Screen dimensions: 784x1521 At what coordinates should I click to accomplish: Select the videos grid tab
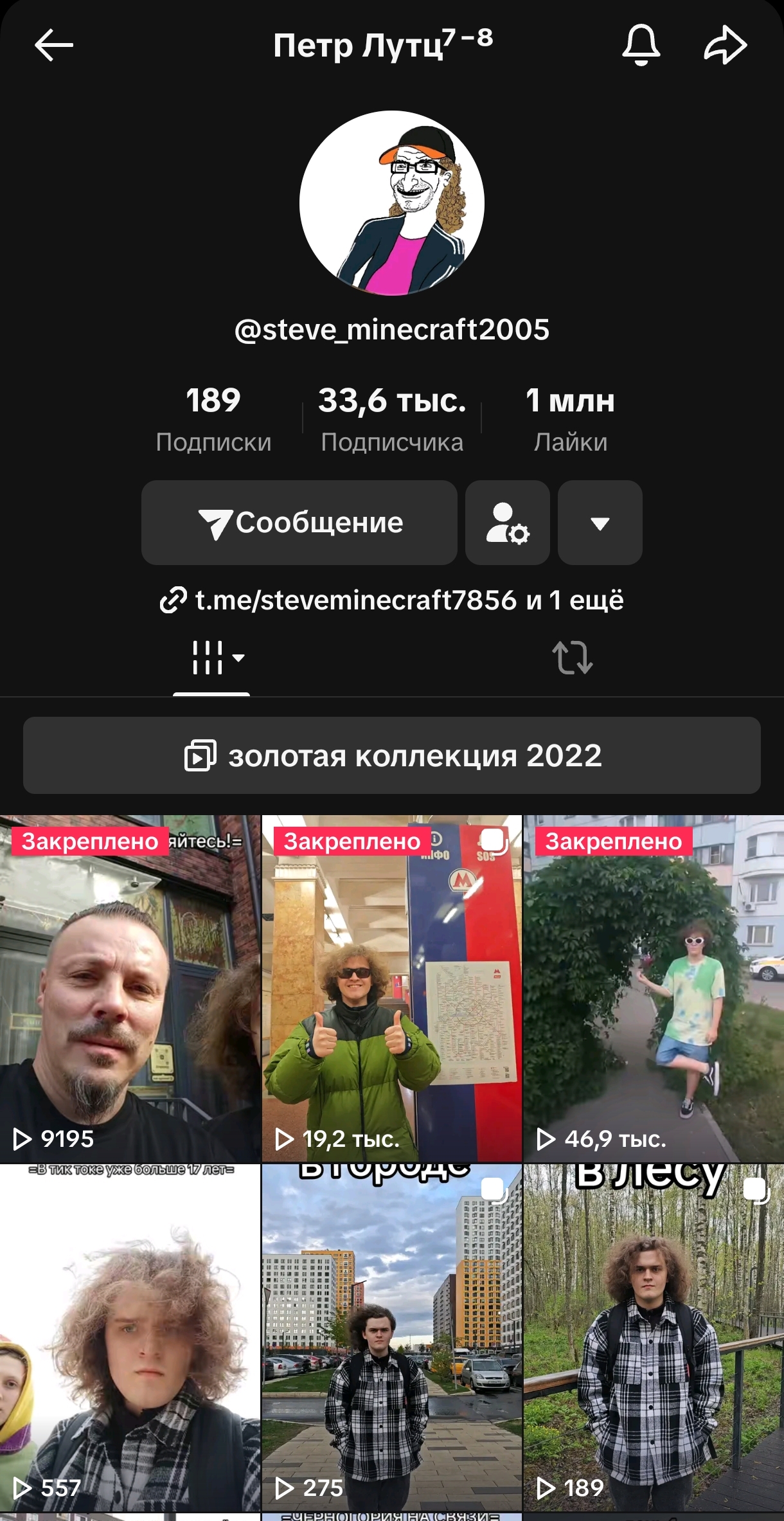coord(211,658)
